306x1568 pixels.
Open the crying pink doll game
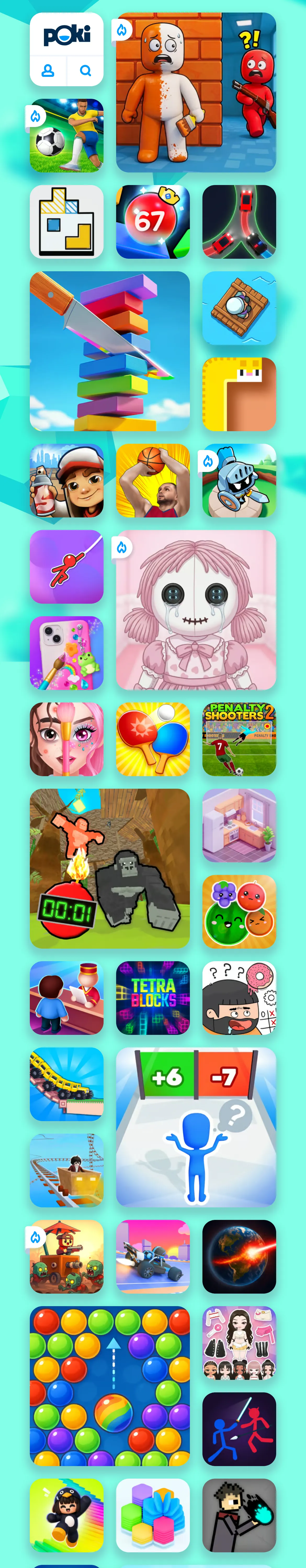pyautogui.click(x=196, y=609)
